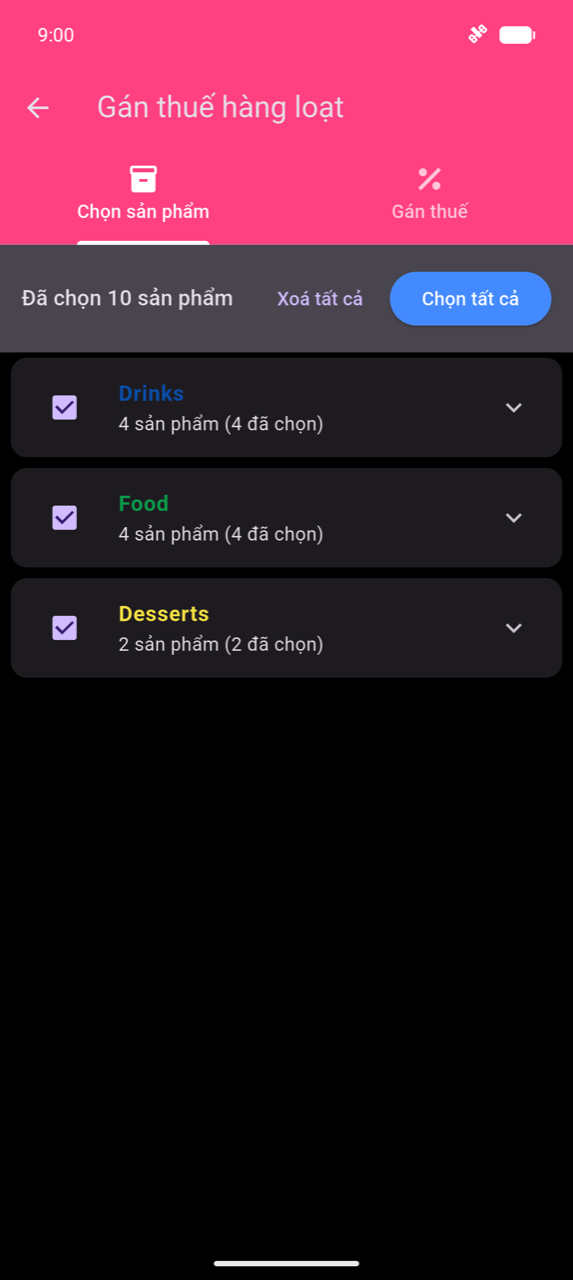The height and width of the screenshot is (1280, 573).
Task: Uncheck the Drinks category checkbox
Action: [x=64, y=408]
